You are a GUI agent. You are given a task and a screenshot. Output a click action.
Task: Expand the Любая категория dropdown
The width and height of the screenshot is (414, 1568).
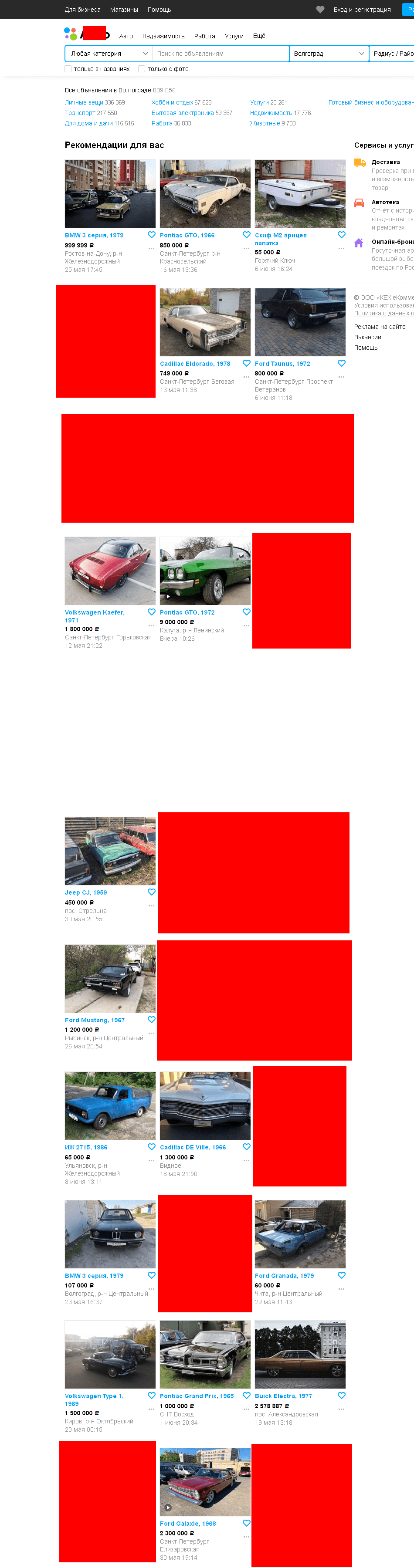click(x=109, y=54)
